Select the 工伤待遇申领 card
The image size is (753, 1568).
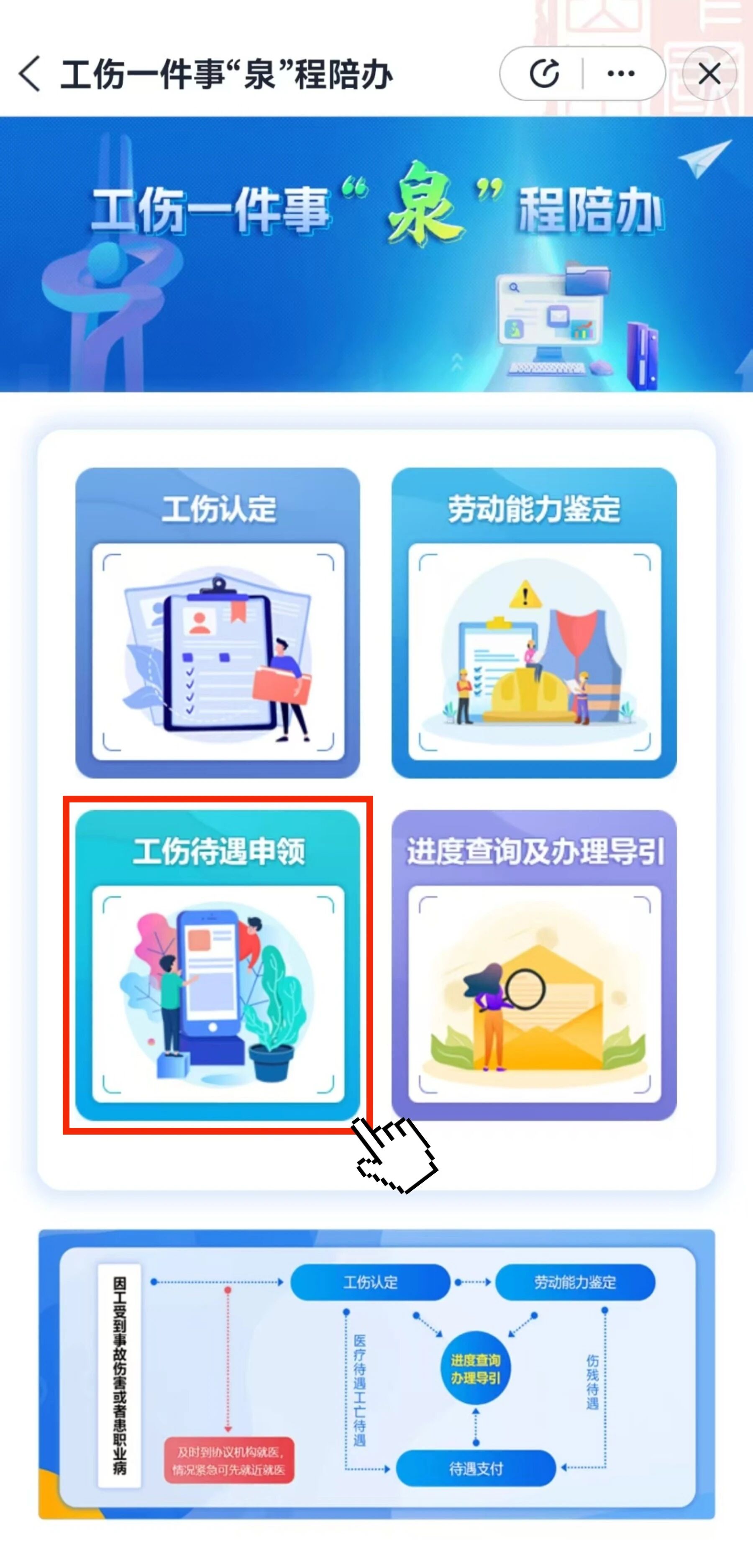(217, 965)
